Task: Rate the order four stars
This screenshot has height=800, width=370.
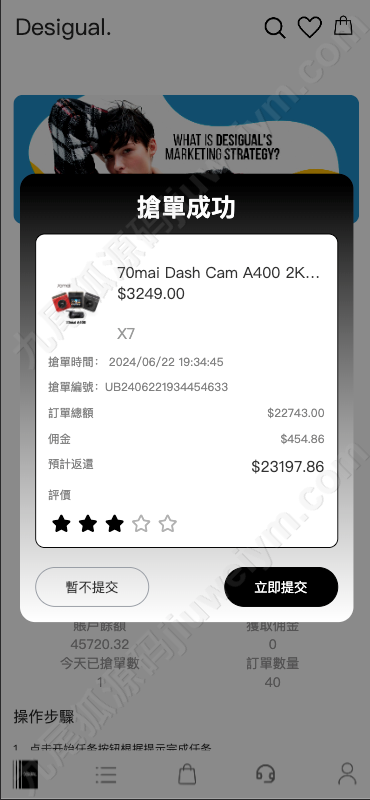Action: tap(141, 523)
